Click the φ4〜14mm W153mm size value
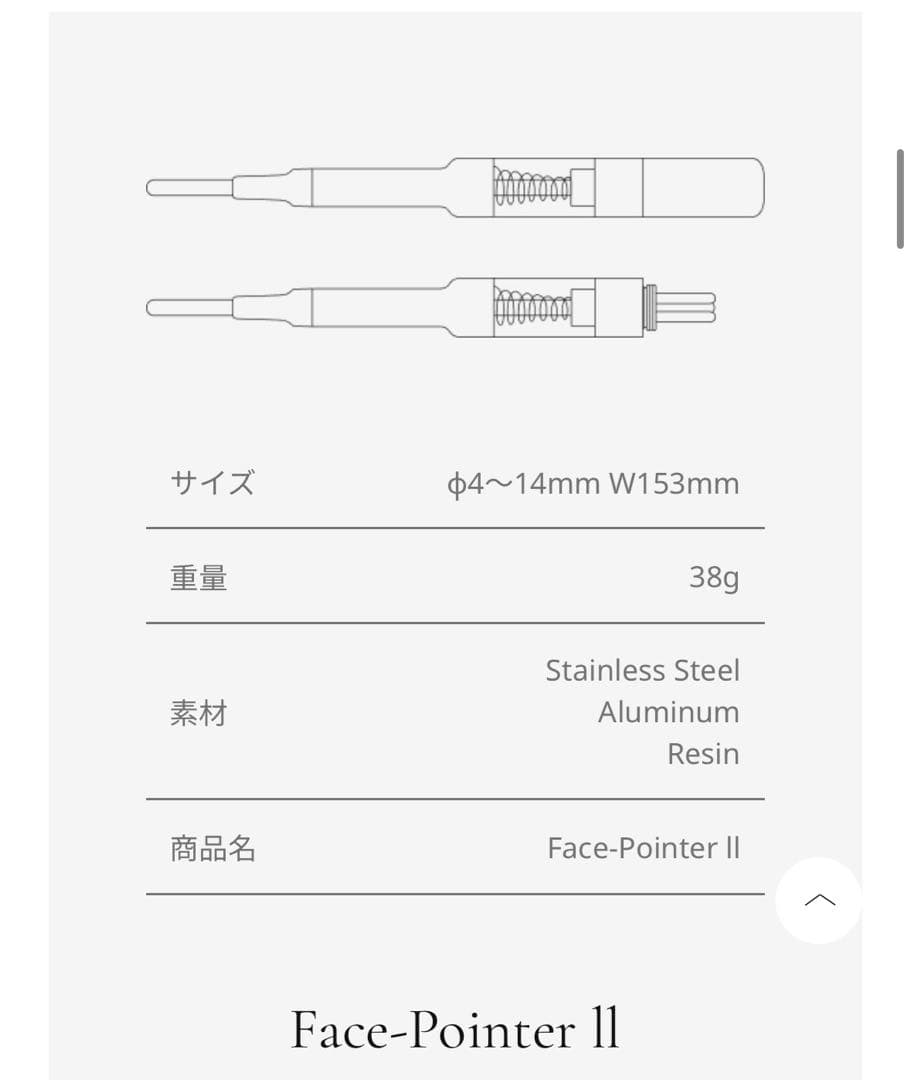Screen dimensions: 911x1080 [x=593, y=483]
